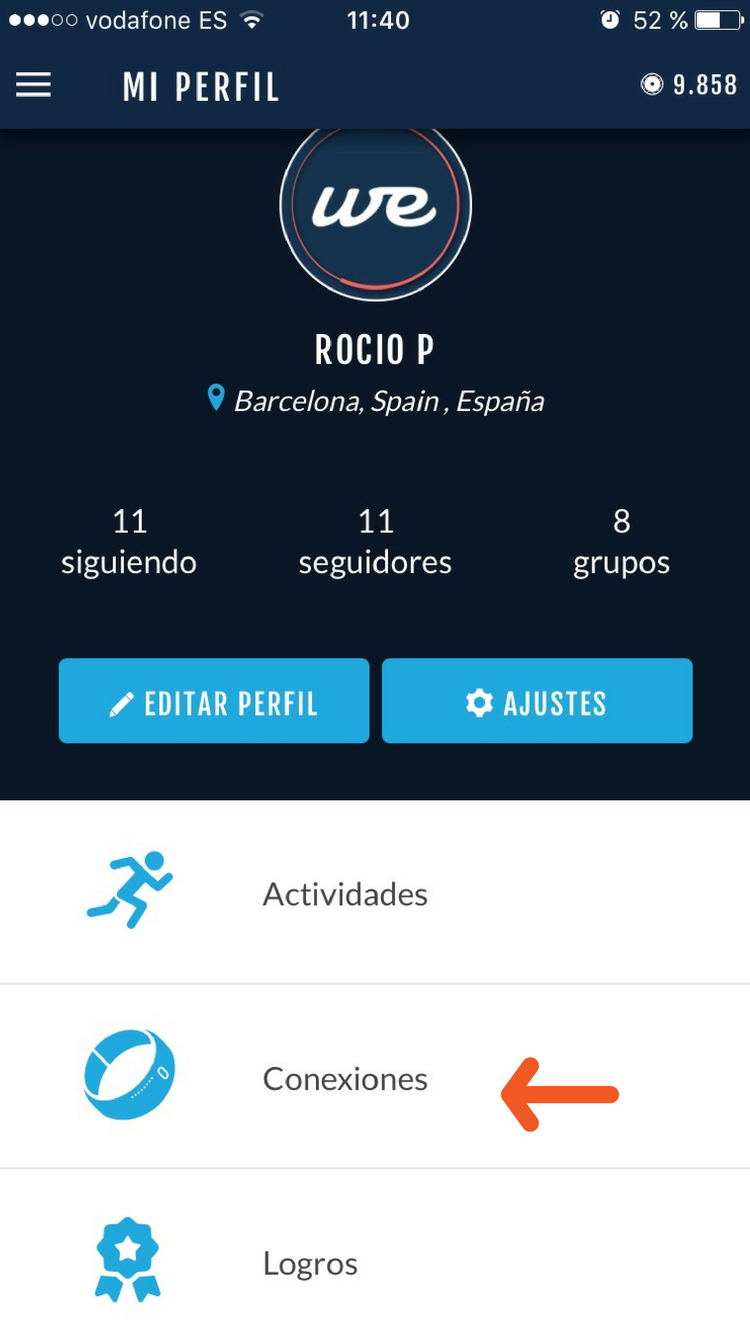Open the hamburger drawer menu
750x1335 pixels.
(x=33, y=86)
